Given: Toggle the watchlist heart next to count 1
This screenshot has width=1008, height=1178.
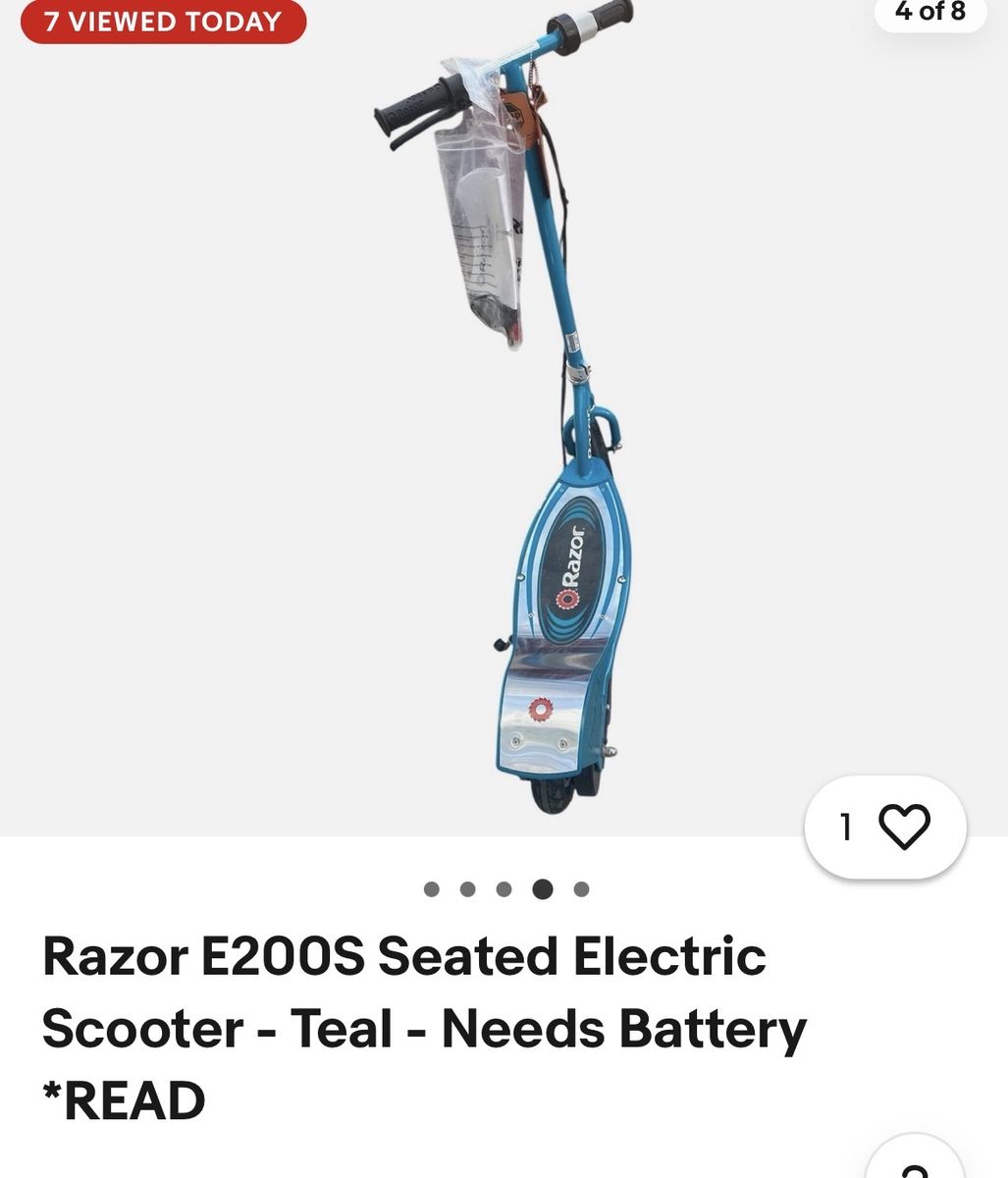Looking at the screenshot, I should pos(904,828).
